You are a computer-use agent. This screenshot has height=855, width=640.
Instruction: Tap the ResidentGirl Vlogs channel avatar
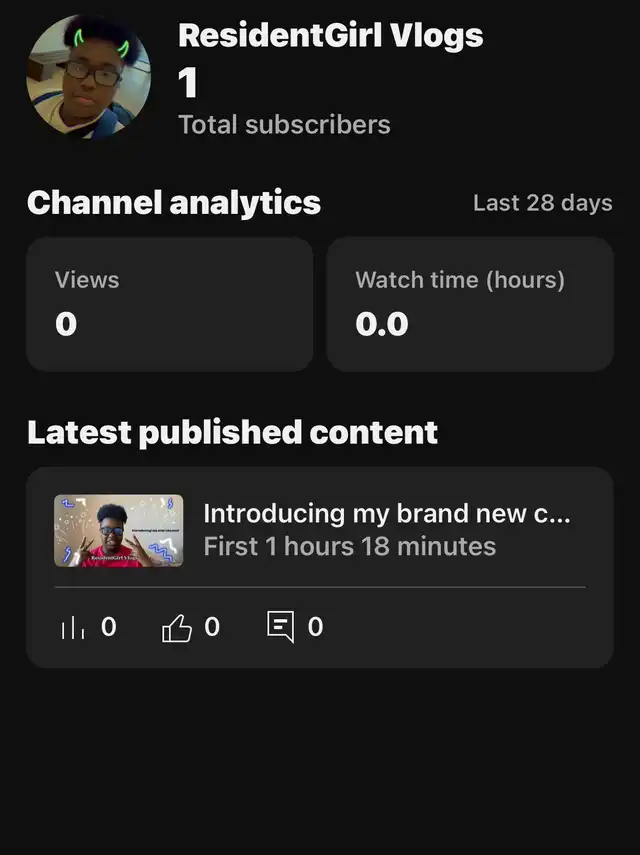coord(89,76)
